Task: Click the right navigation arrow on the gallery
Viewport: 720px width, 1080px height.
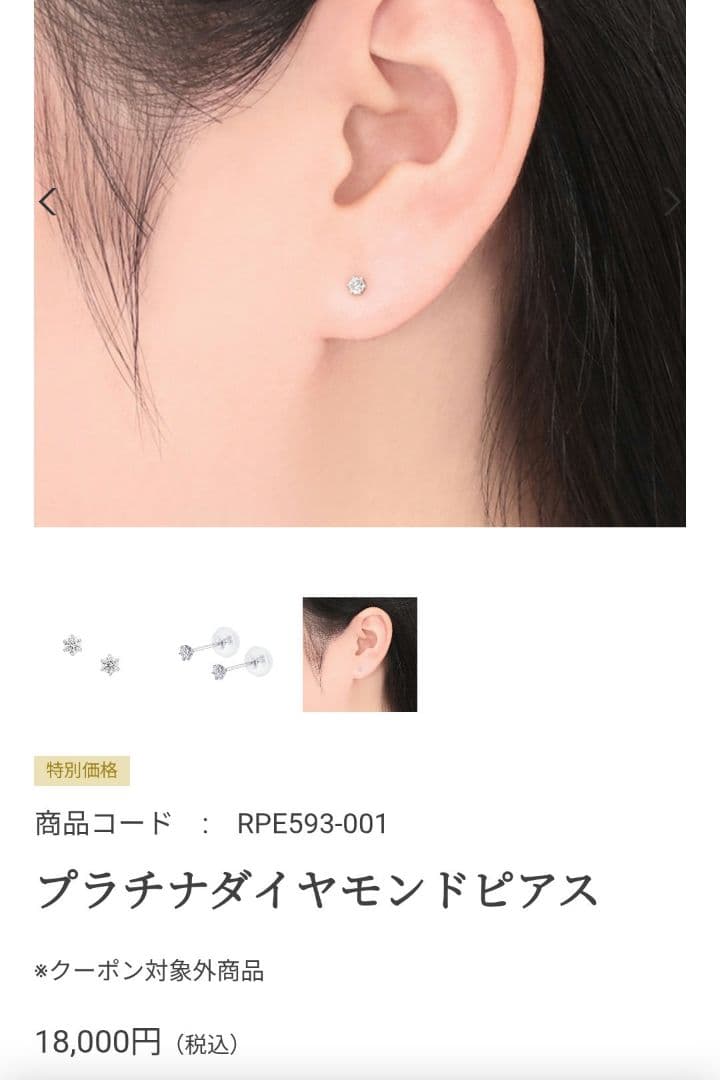Action: (x=673, y=200)
